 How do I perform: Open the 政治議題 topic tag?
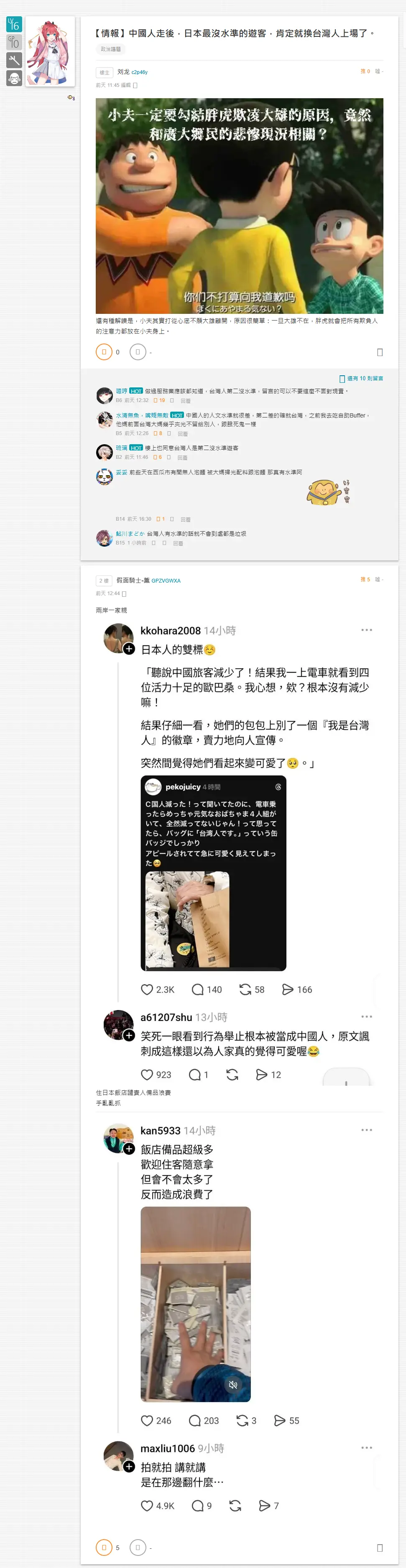tap(111, 49)
